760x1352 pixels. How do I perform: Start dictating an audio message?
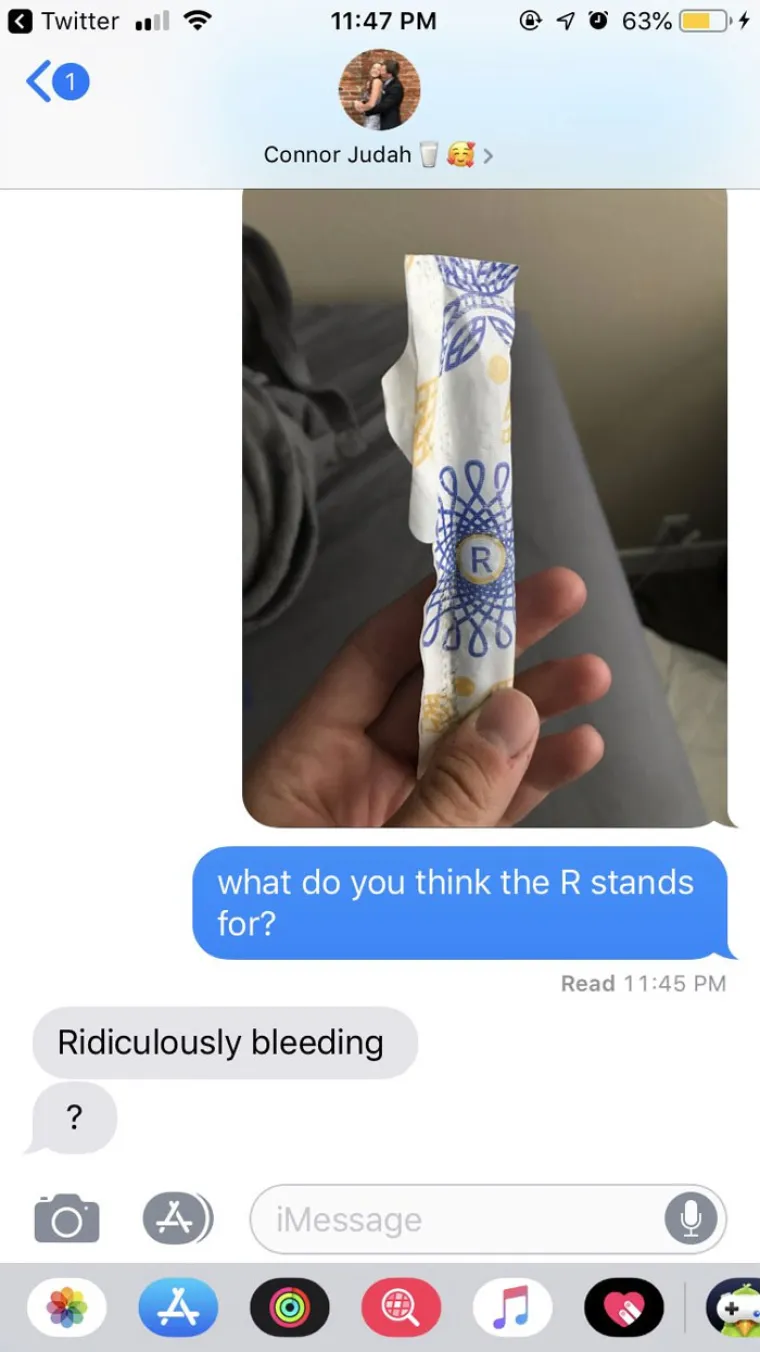pos(691,1219)
